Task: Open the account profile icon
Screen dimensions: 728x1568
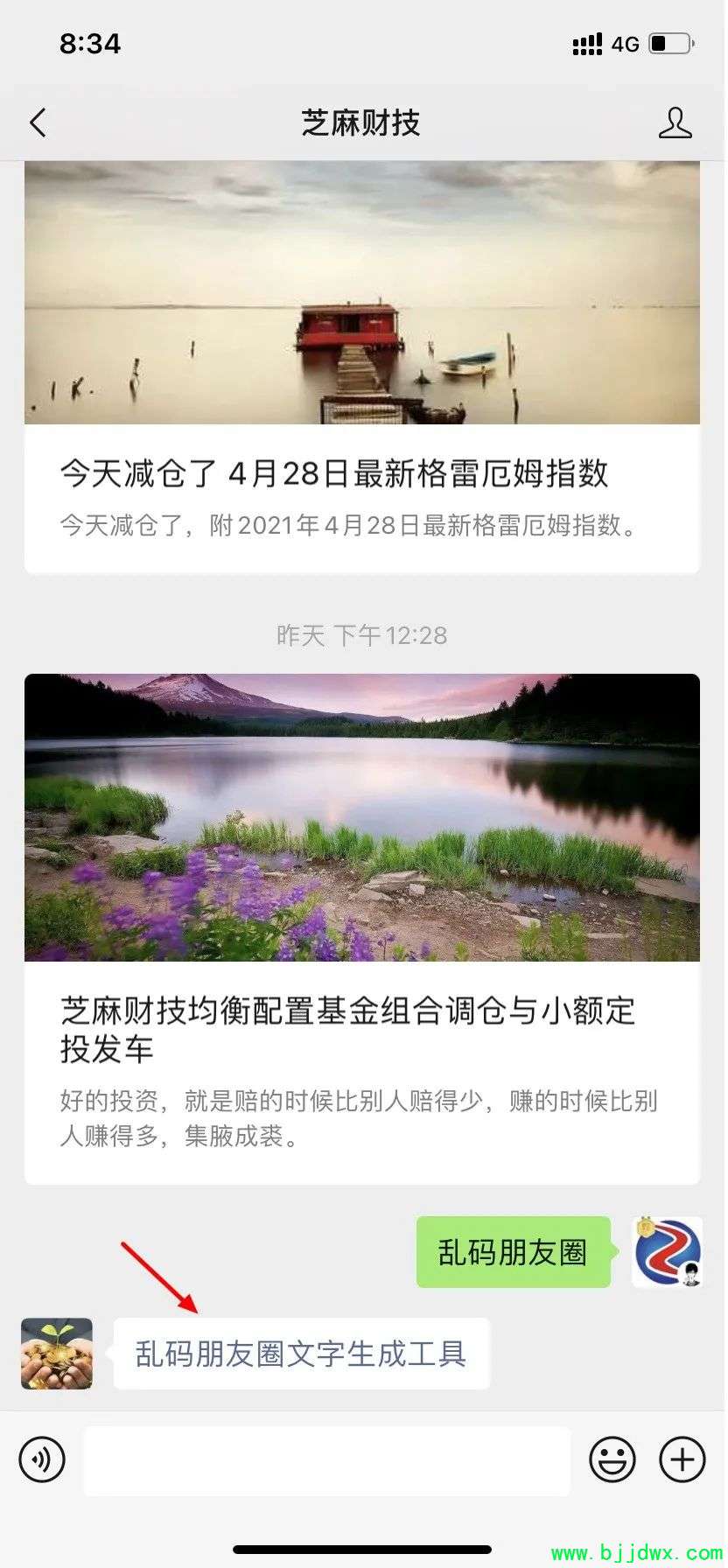Action: coord(675,123)
